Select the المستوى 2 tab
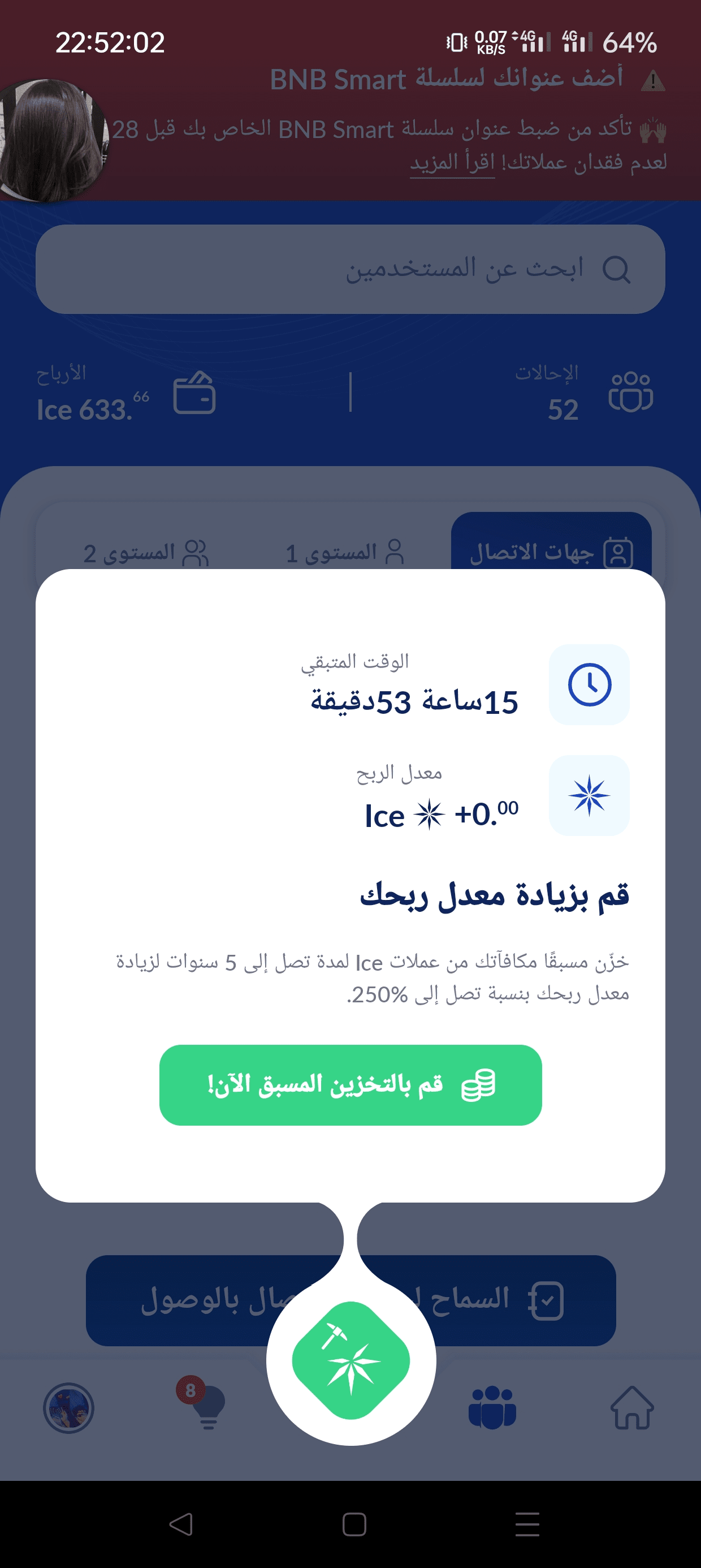 146,553
